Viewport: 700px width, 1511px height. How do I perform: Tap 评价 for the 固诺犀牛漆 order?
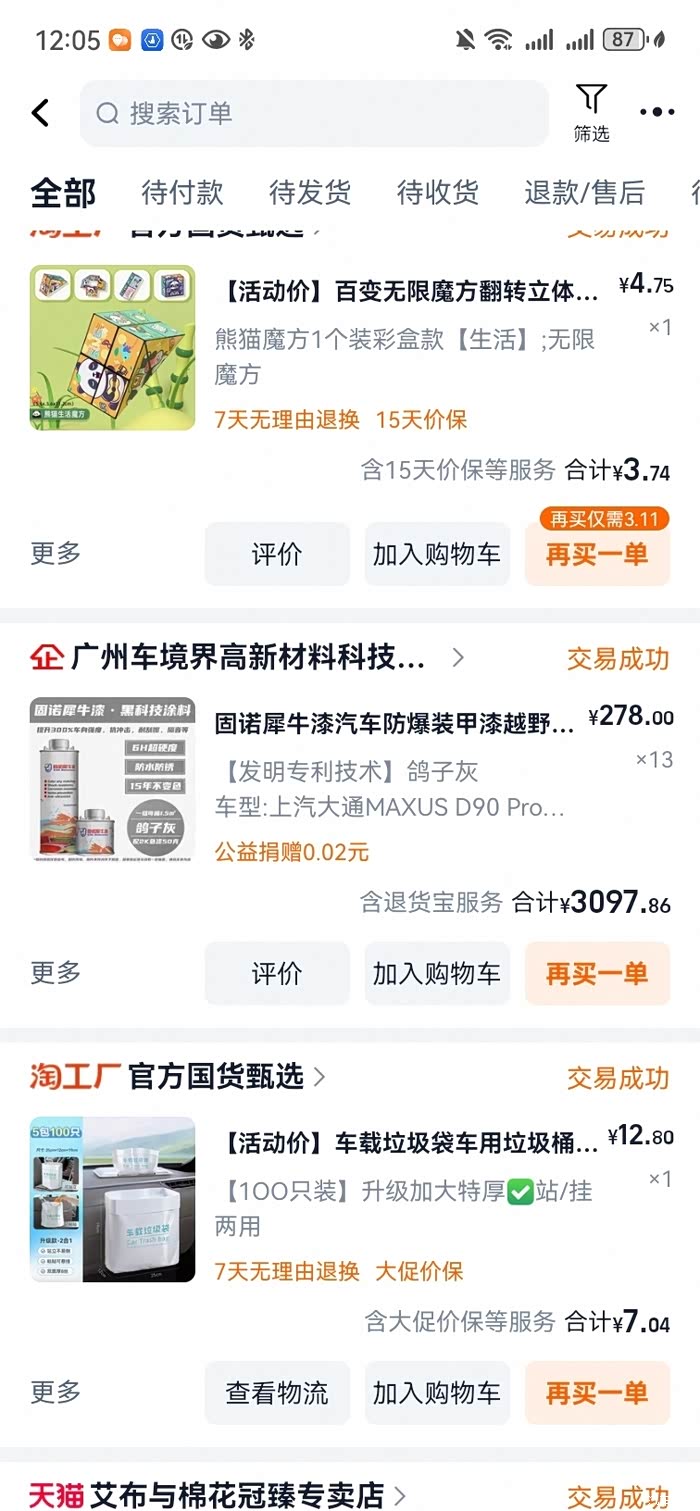[x=277, y=973]
